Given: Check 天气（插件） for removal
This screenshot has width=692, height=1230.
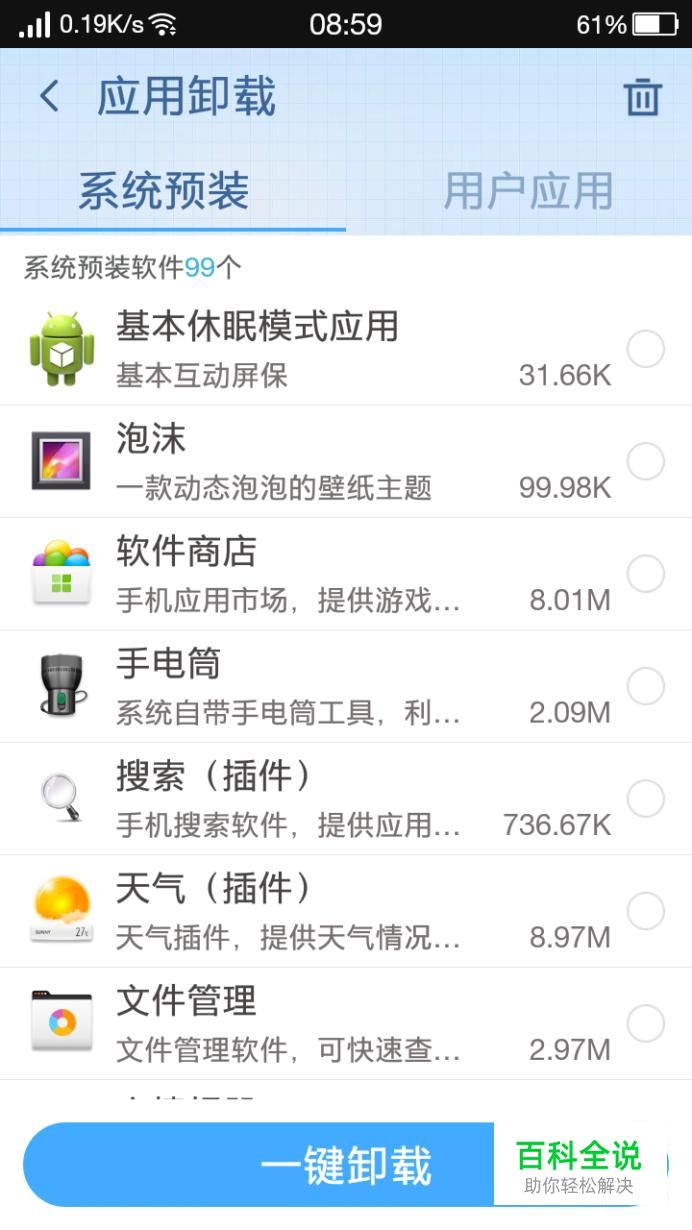Looking at the screenshot, I should [646, 911].
